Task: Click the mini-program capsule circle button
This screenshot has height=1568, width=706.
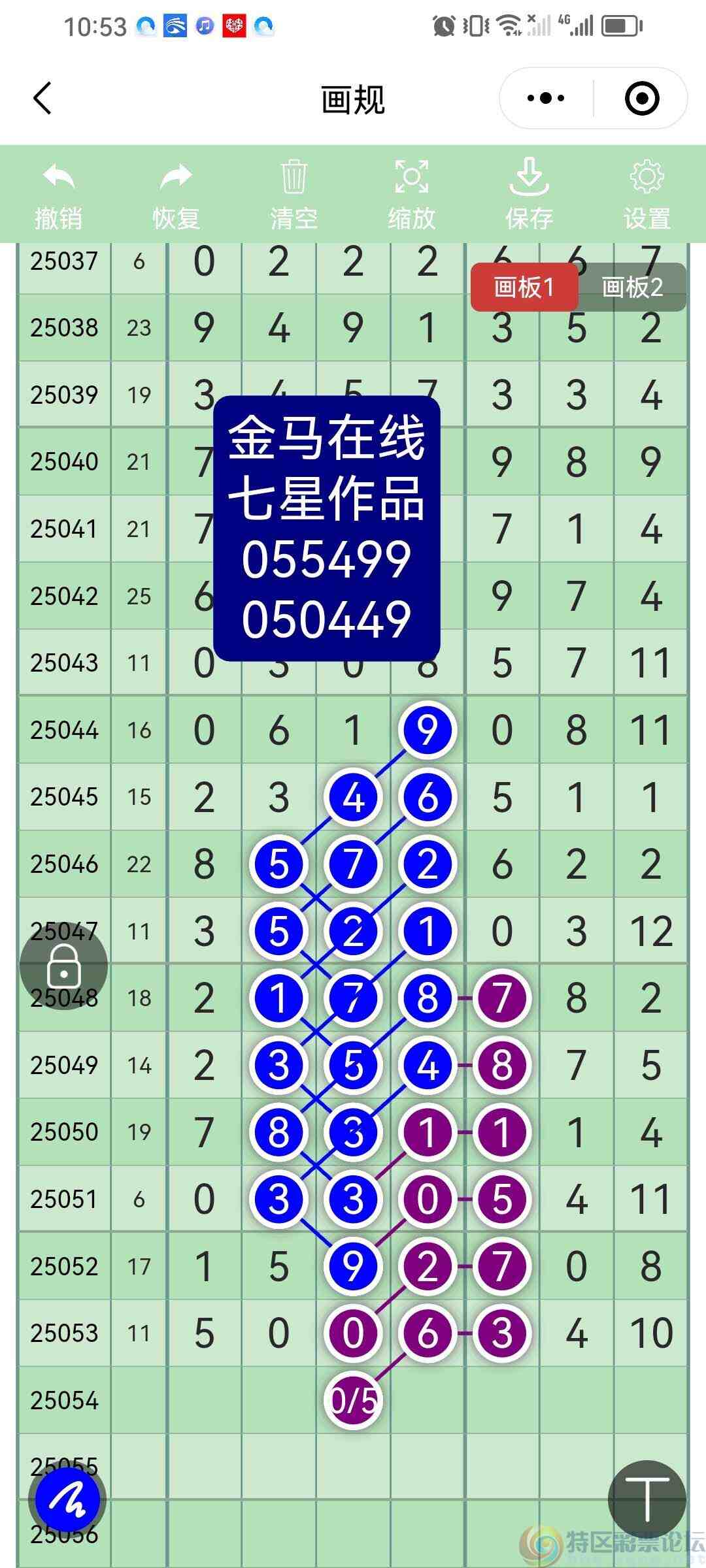Action: (641, 98)
